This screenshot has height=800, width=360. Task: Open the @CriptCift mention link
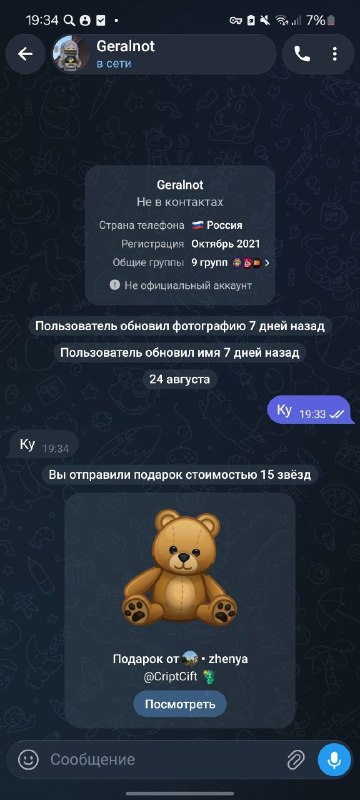click(171, 677)
